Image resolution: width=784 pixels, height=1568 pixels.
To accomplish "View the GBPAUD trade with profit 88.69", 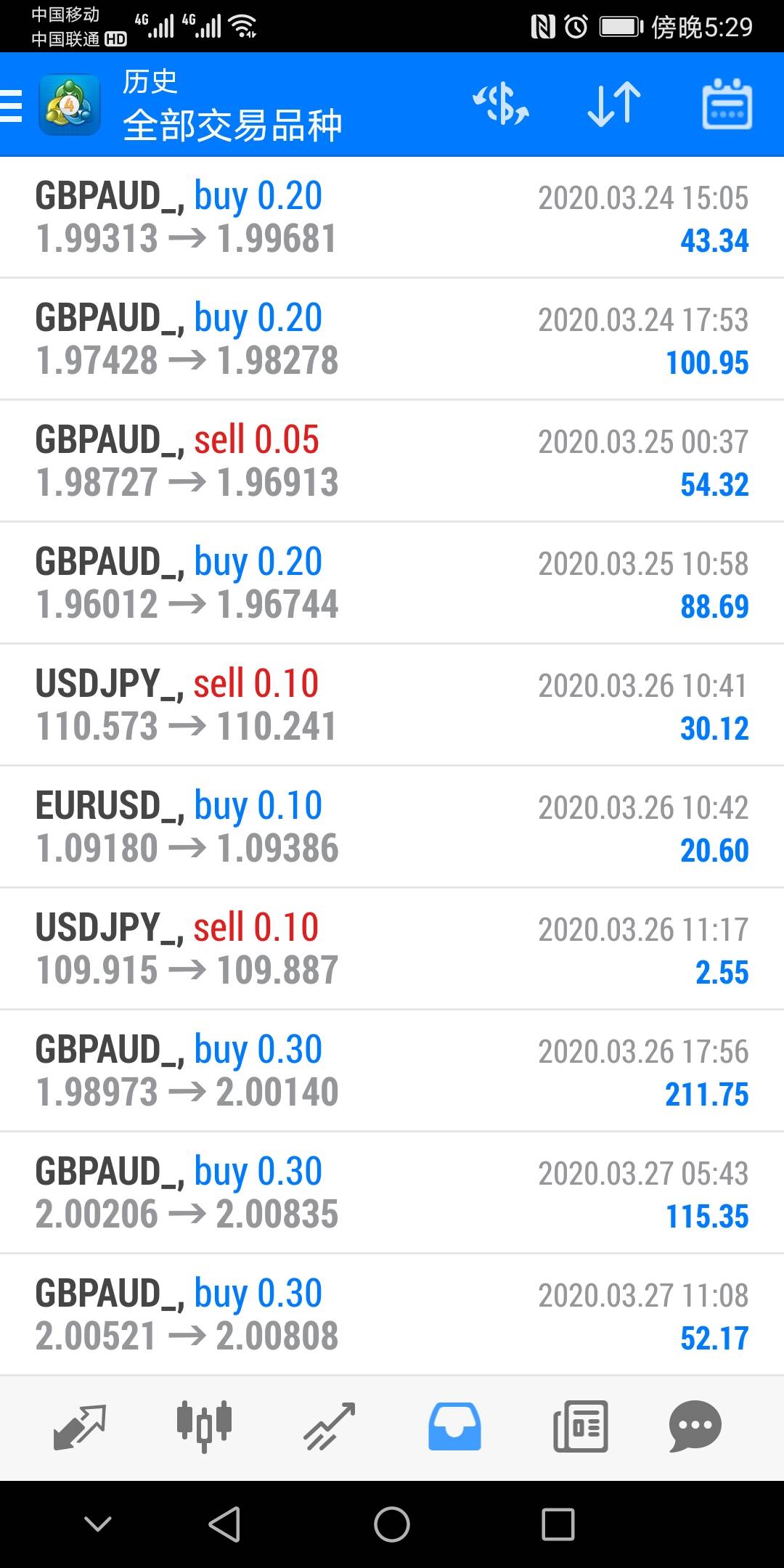I will click(x=392, y=583).
